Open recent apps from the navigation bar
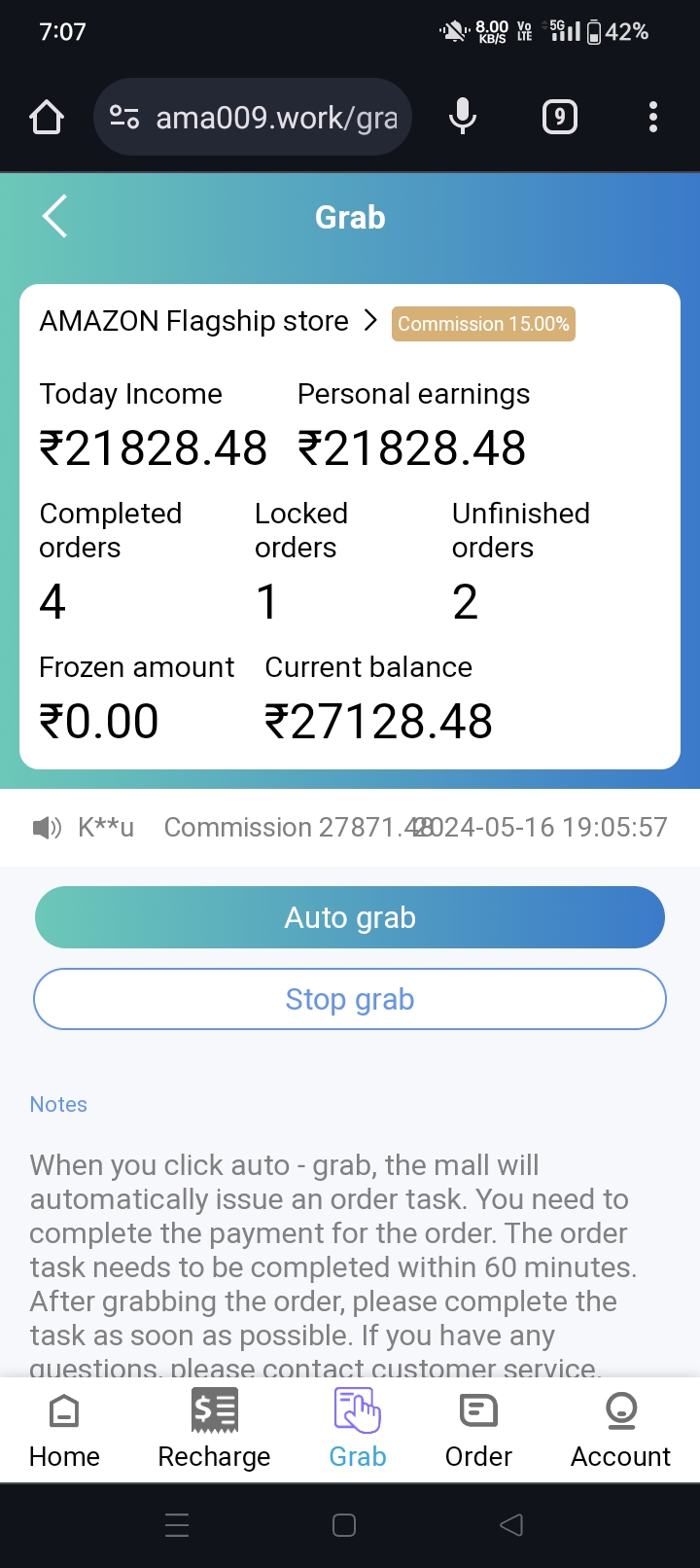700x1568 pixels. pyautogui.click(x=177, y=1524)
